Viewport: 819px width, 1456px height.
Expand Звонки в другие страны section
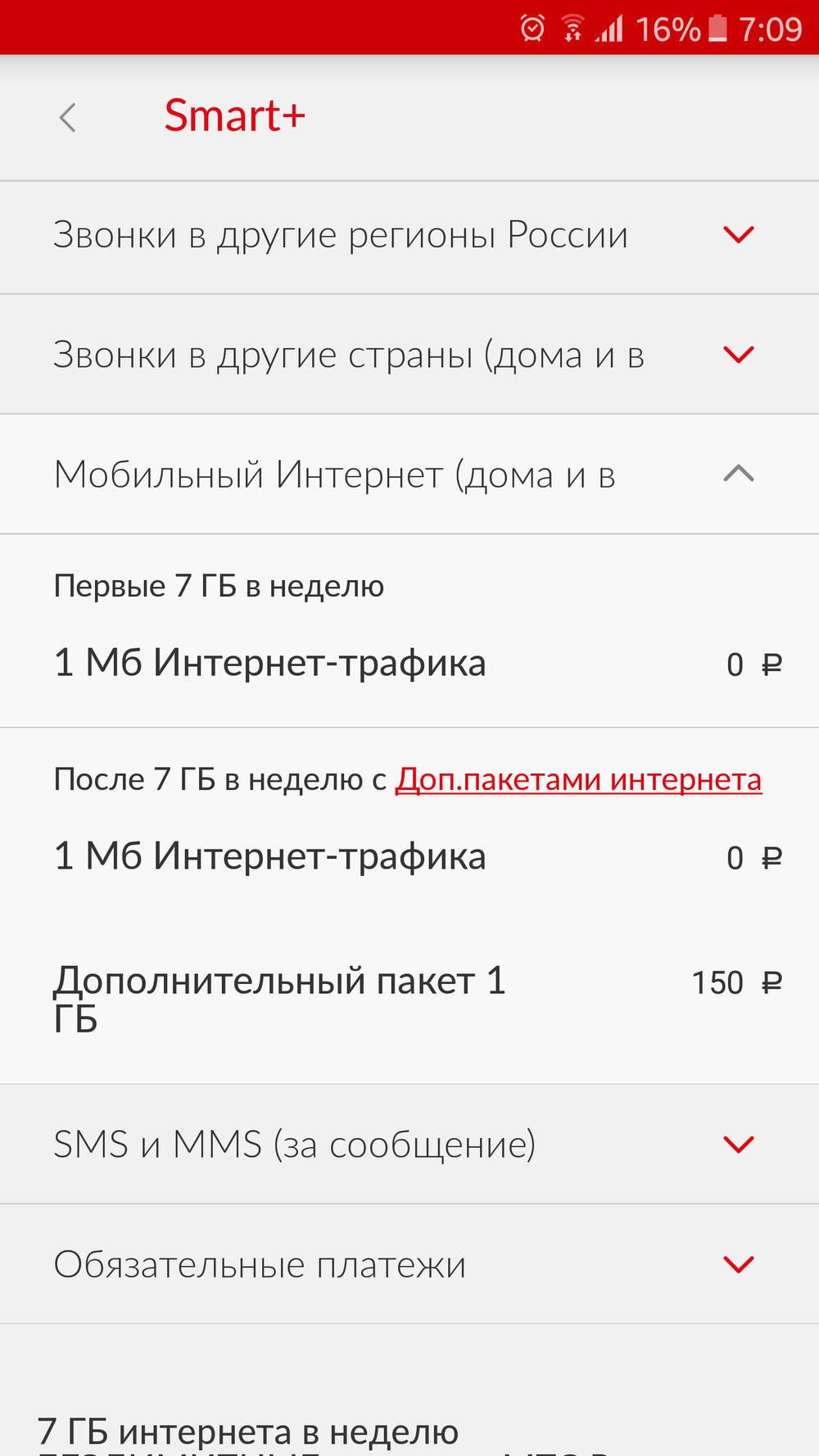coord(738,355)
